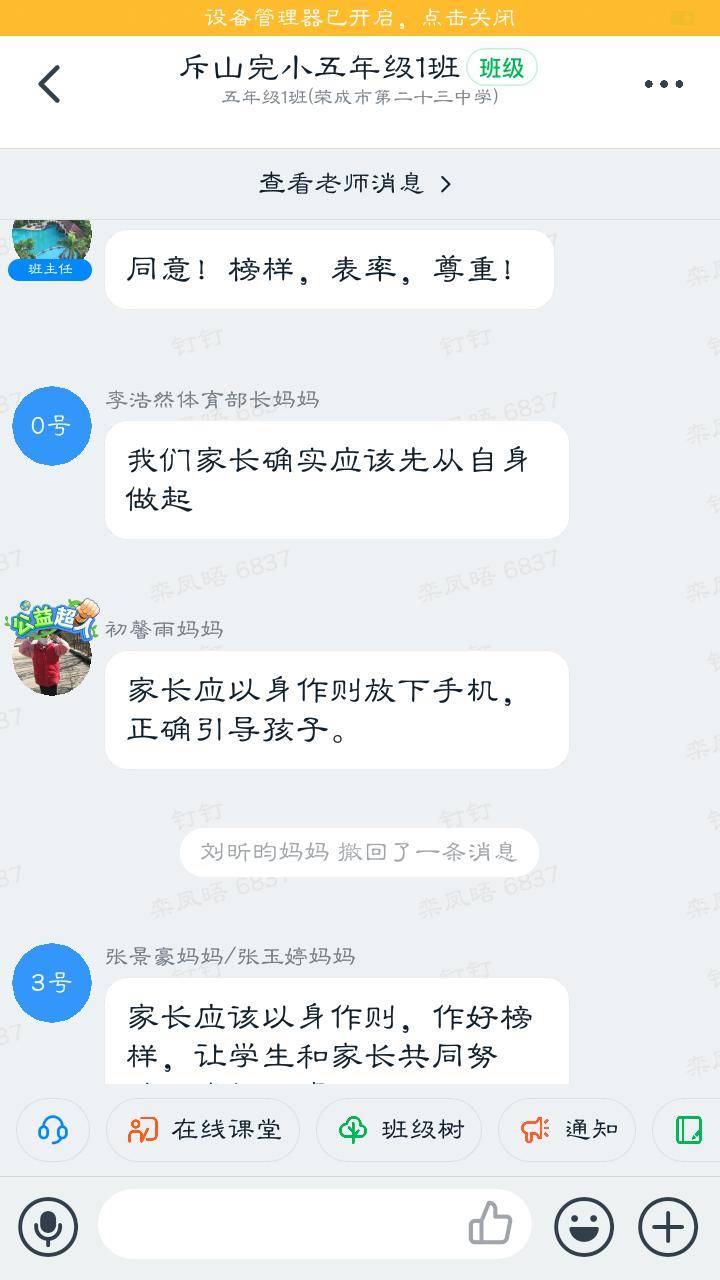This screenshot has height=1280, width=720.
Task: Switch to voice input with the microphone
Action: (x=48, y=1226)
